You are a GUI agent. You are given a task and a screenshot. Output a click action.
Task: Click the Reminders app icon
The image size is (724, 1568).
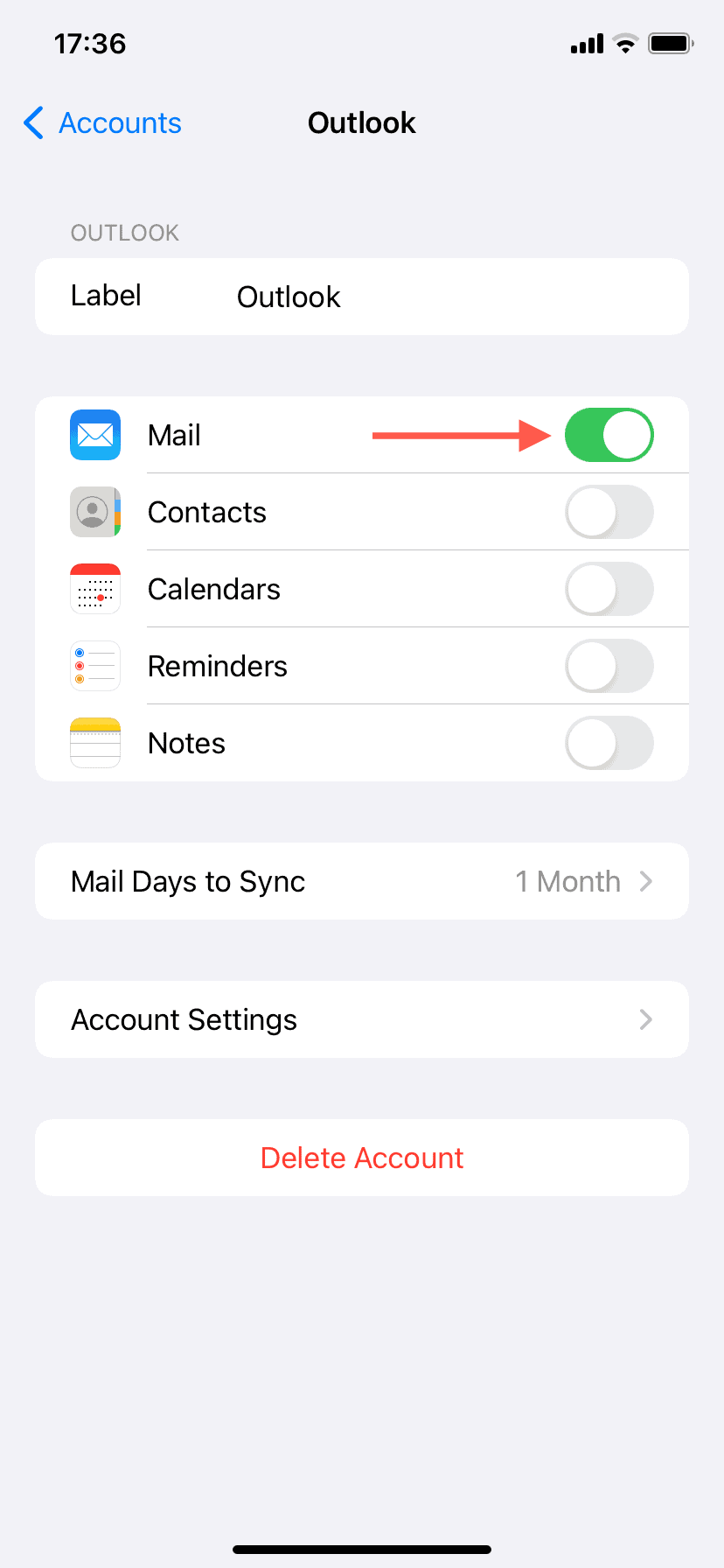(x=94, y=666)
